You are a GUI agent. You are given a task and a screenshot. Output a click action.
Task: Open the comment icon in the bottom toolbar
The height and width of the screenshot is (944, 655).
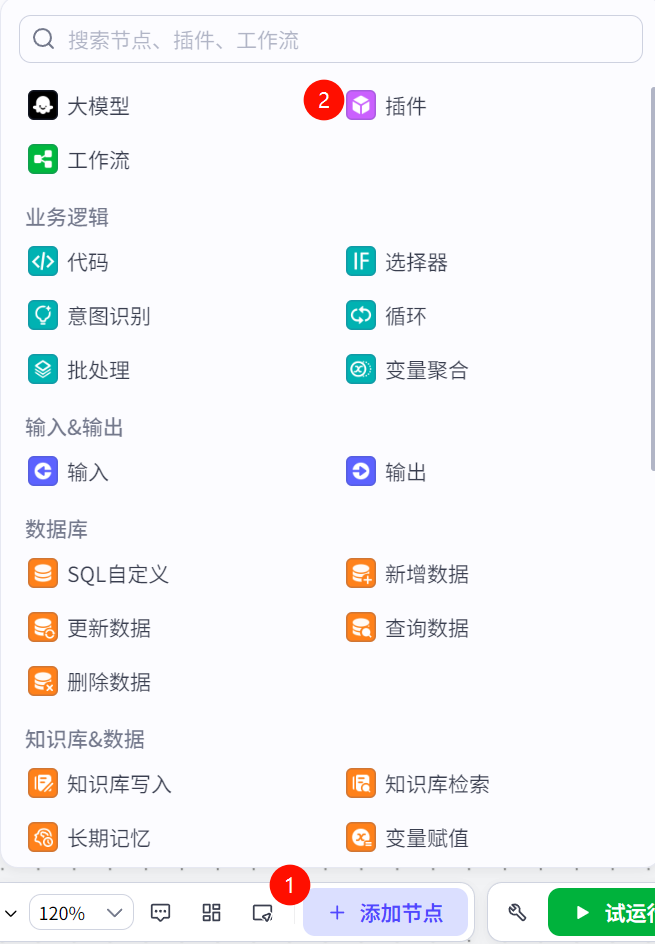(160, 912)
